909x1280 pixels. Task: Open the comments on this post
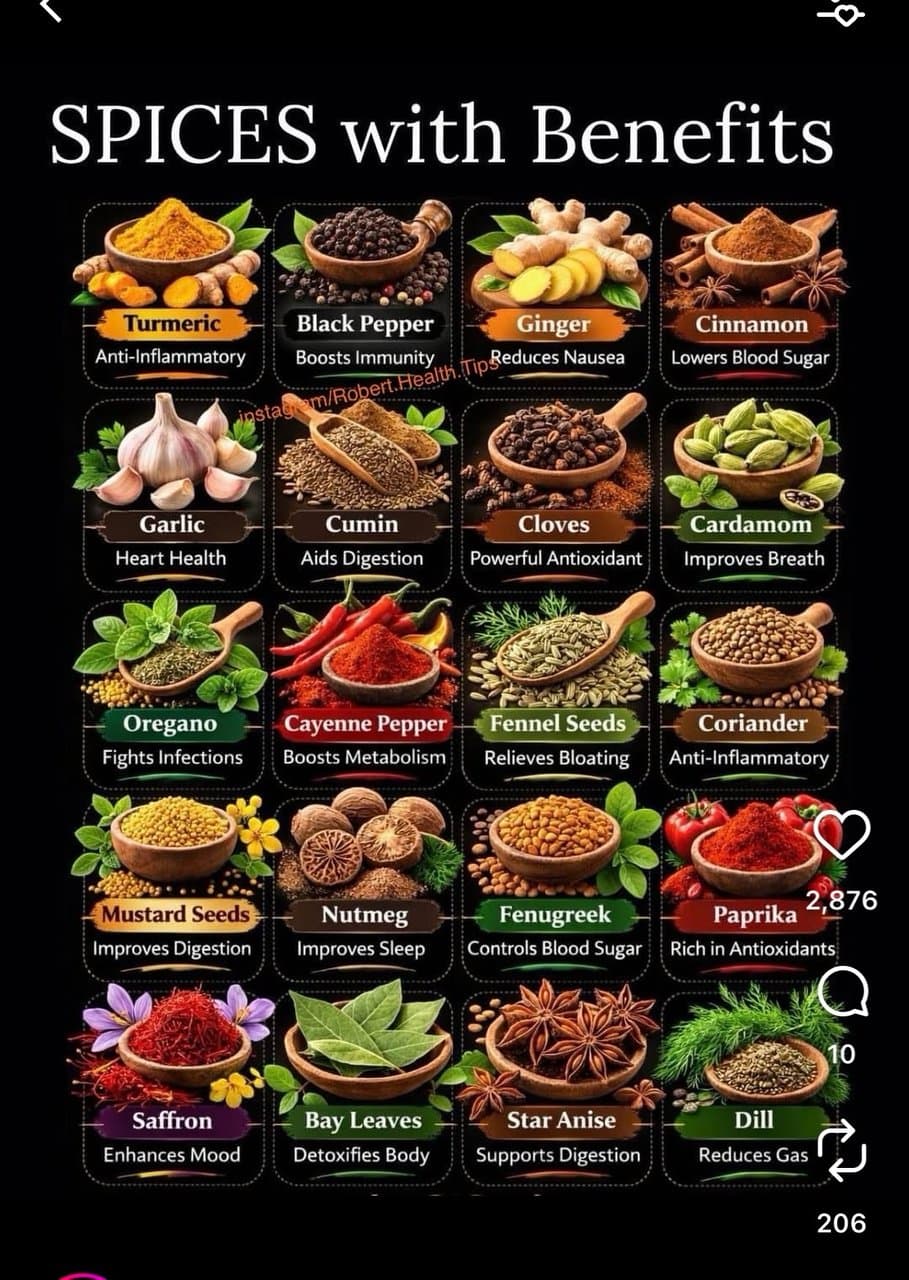pyautogui.click(x=841, y=993)
